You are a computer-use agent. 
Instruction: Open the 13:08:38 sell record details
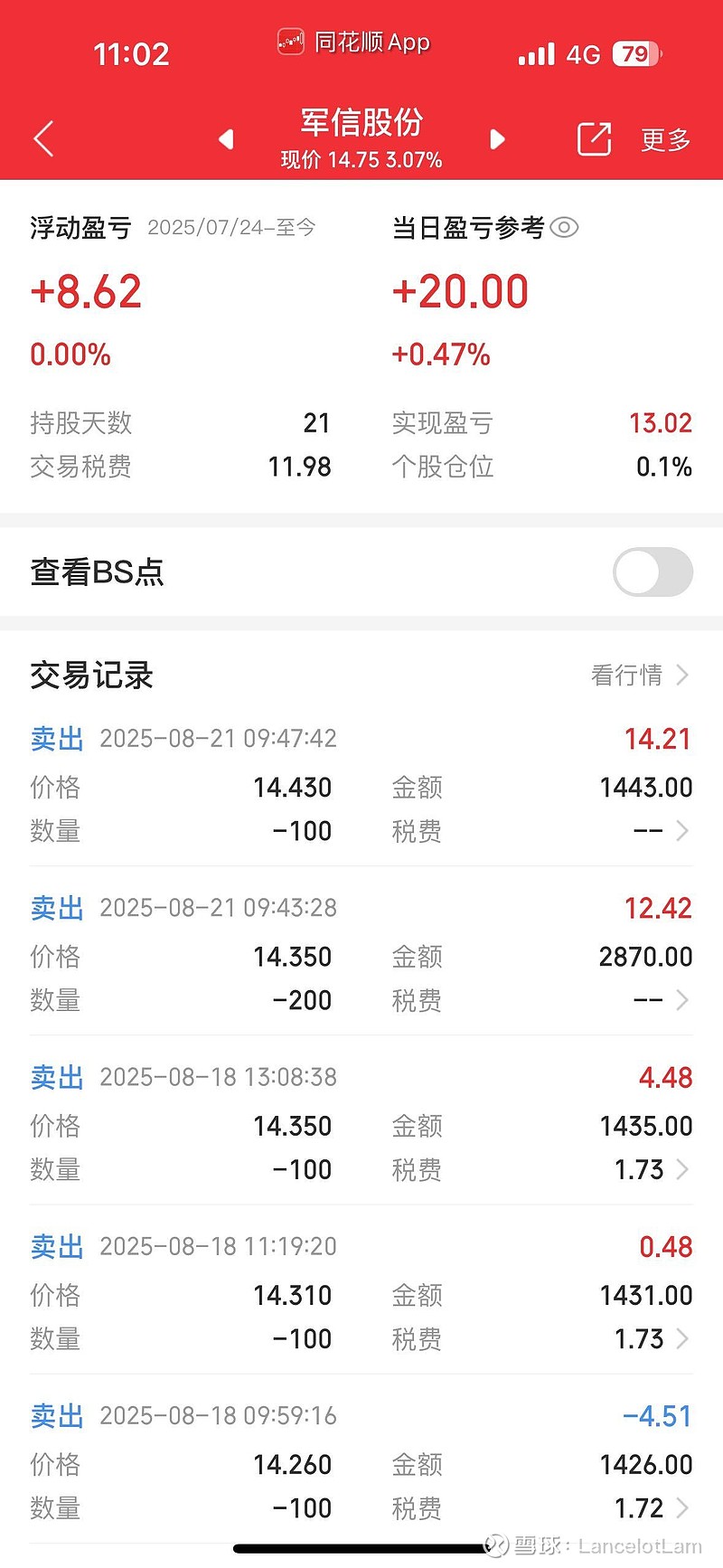pyautogui.click(x=361, y=1122)
